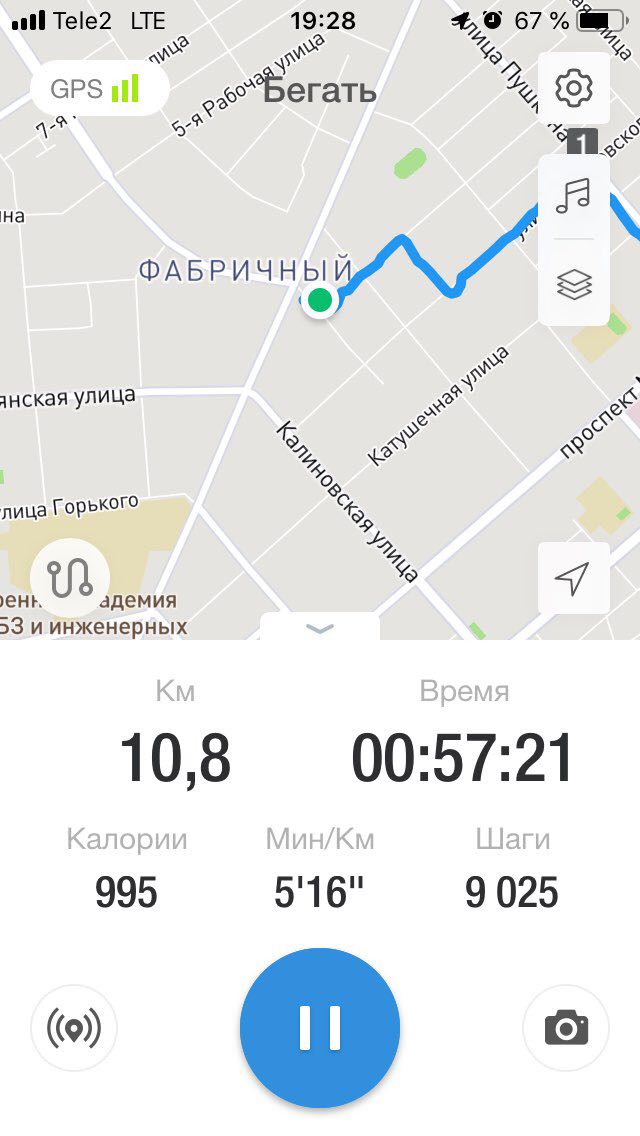Open the settings gear on the map

(x=574, y=88)
